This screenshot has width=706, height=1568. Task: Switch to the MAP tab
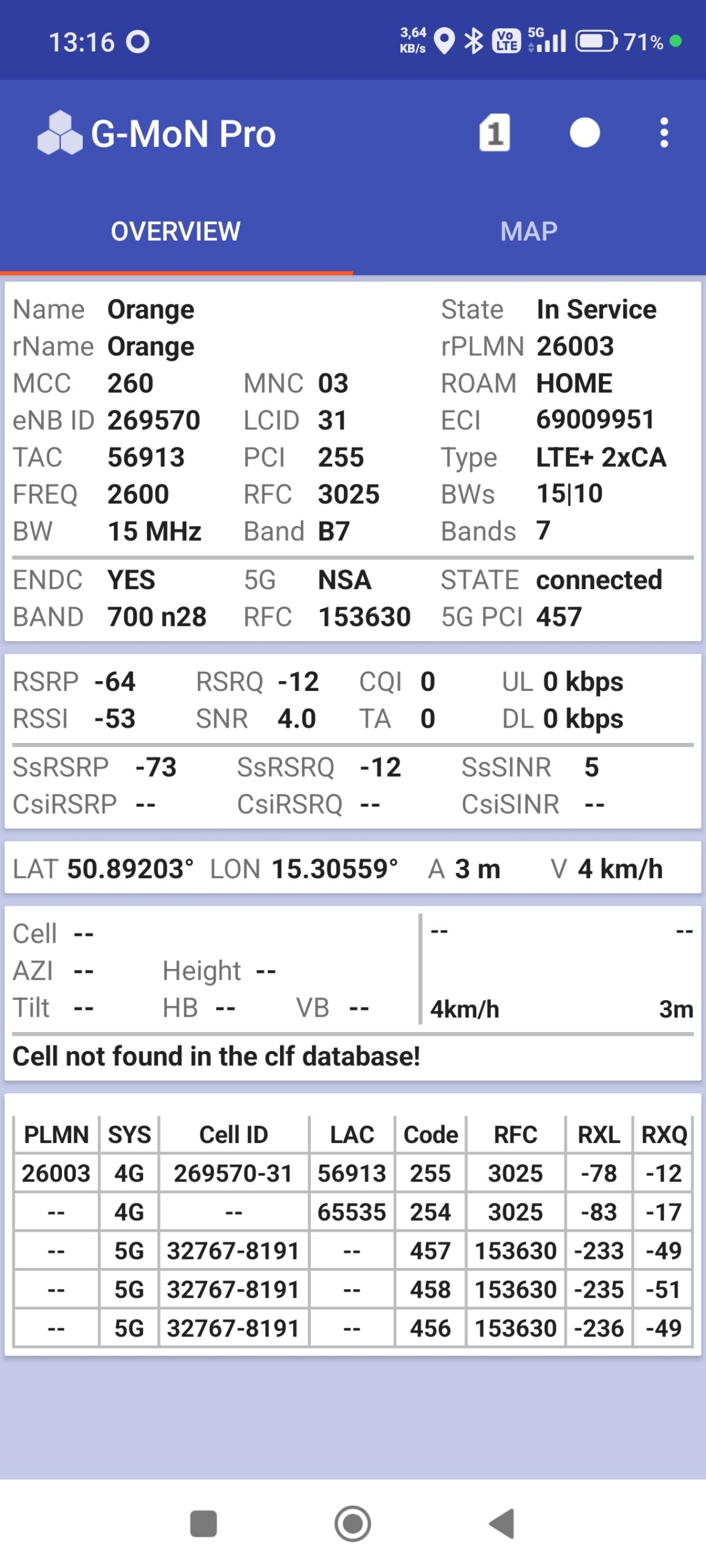[x=528, y=232]
